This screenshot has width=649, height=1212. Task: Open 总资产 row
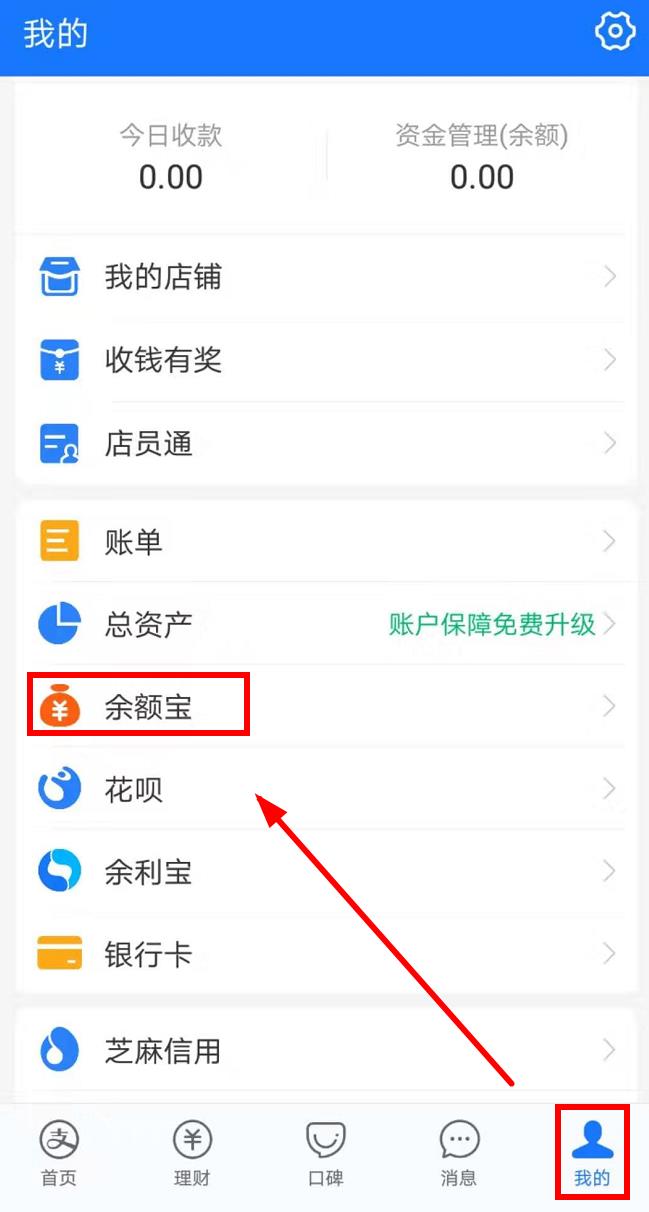click(x=325, y=624)
